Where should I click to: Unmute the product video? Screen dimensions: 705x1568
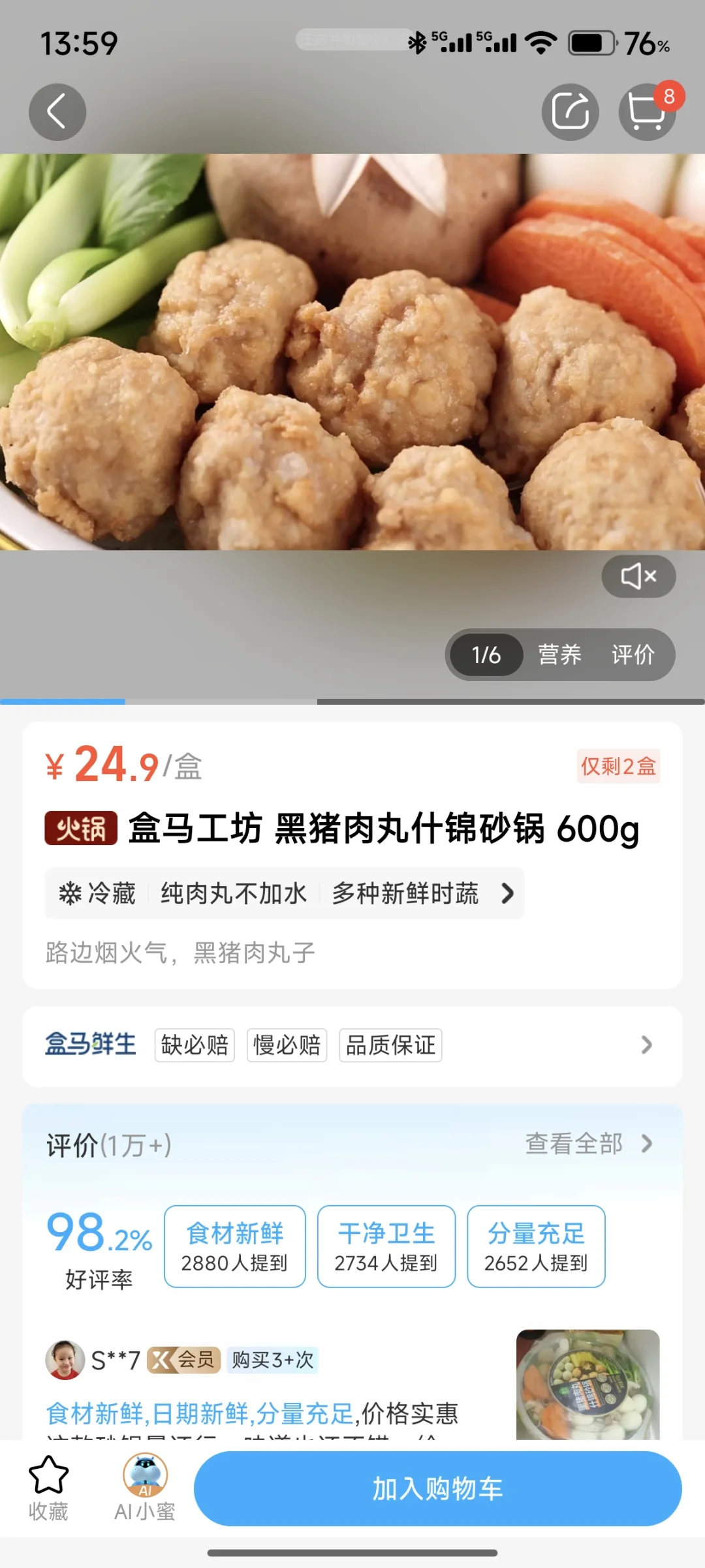click(638, 576)
